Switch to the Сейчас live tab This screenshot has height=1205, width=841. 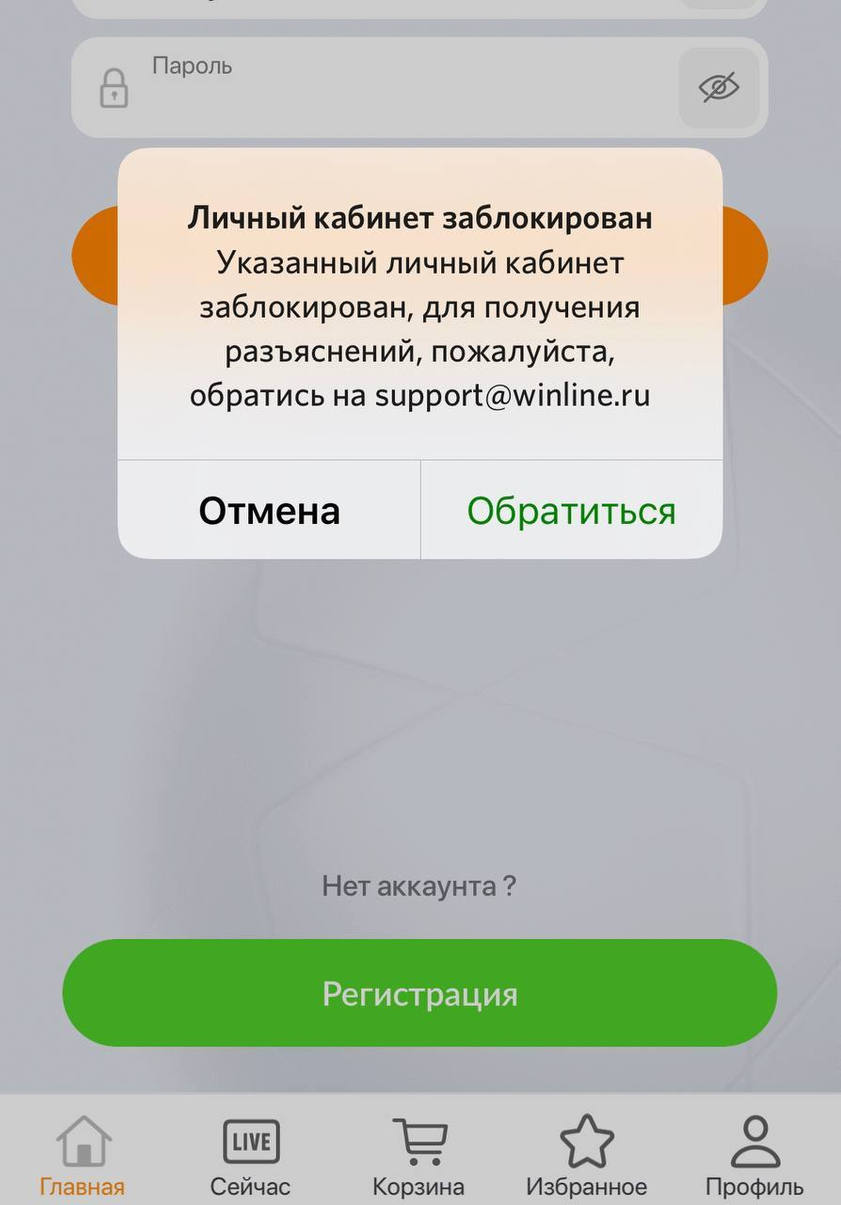click(x=250, y=1156)
